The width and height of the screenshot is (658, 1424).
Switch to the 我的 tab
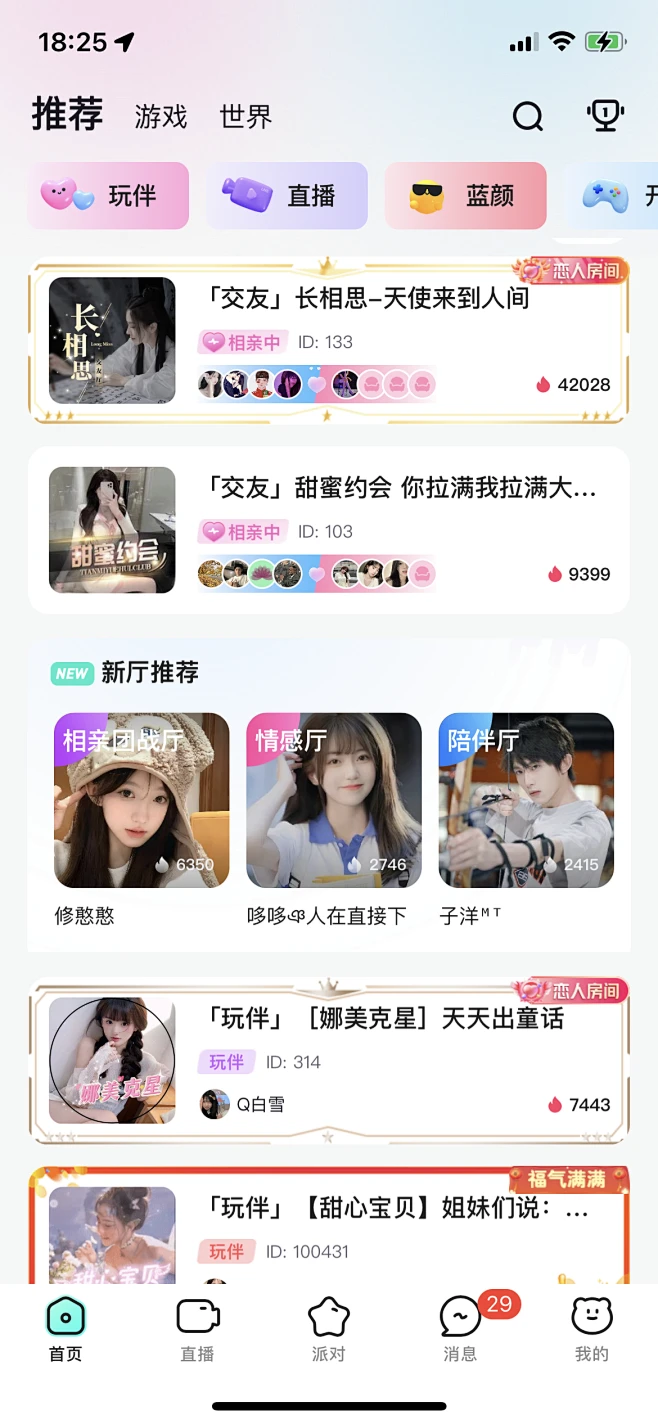591,1330
